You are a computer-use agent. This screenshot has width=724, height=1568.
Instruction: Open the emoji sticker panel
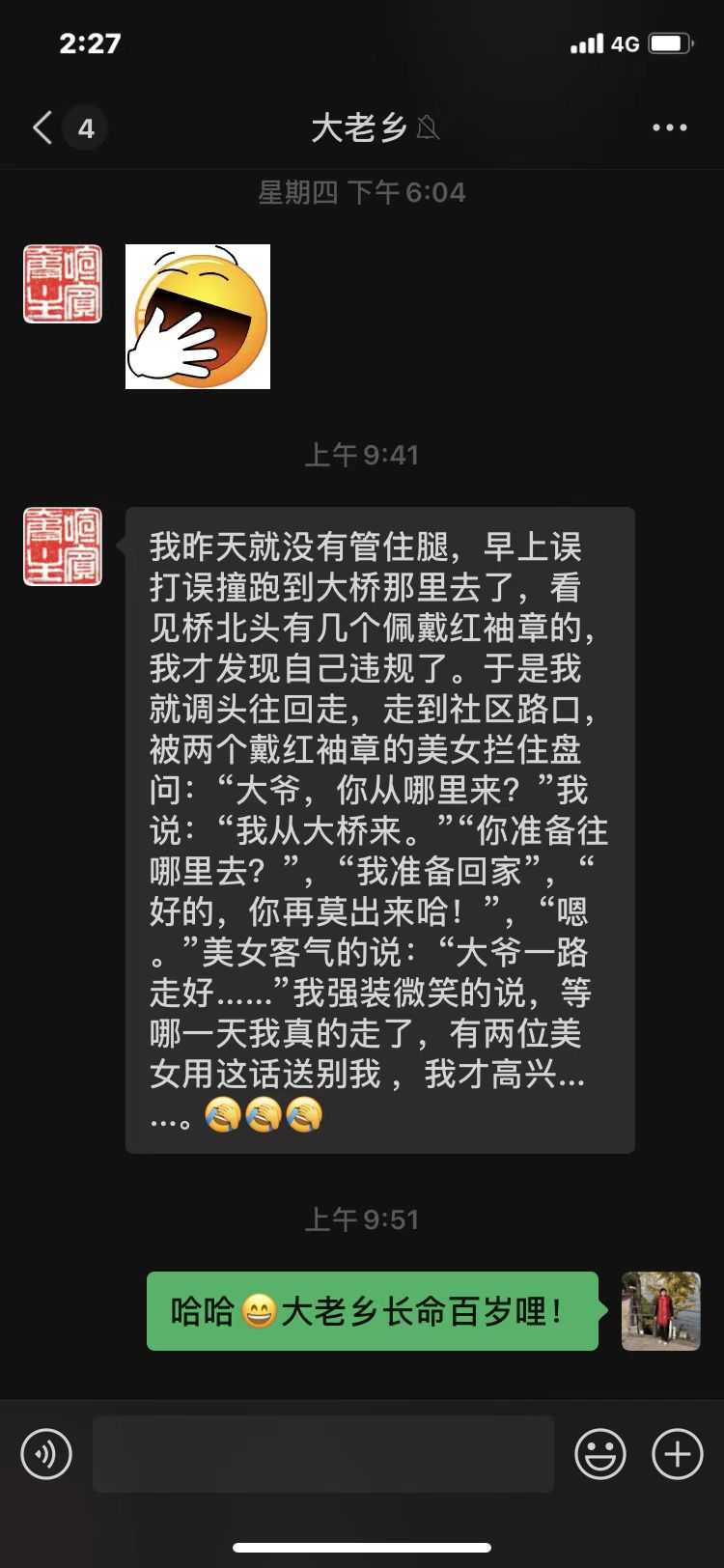coord(600,1453)
